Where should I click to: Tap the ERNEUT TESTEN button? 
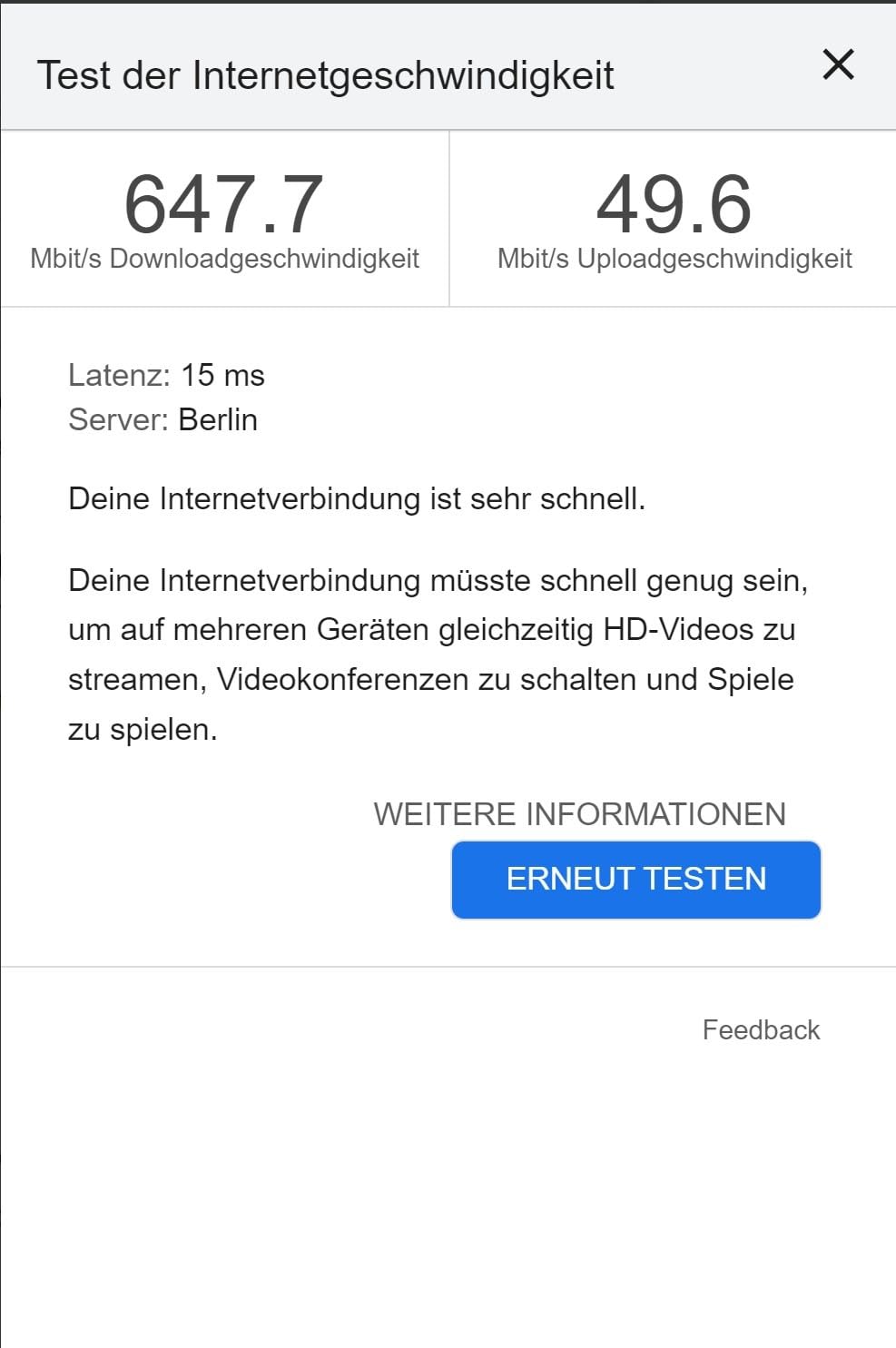(635, 879)
